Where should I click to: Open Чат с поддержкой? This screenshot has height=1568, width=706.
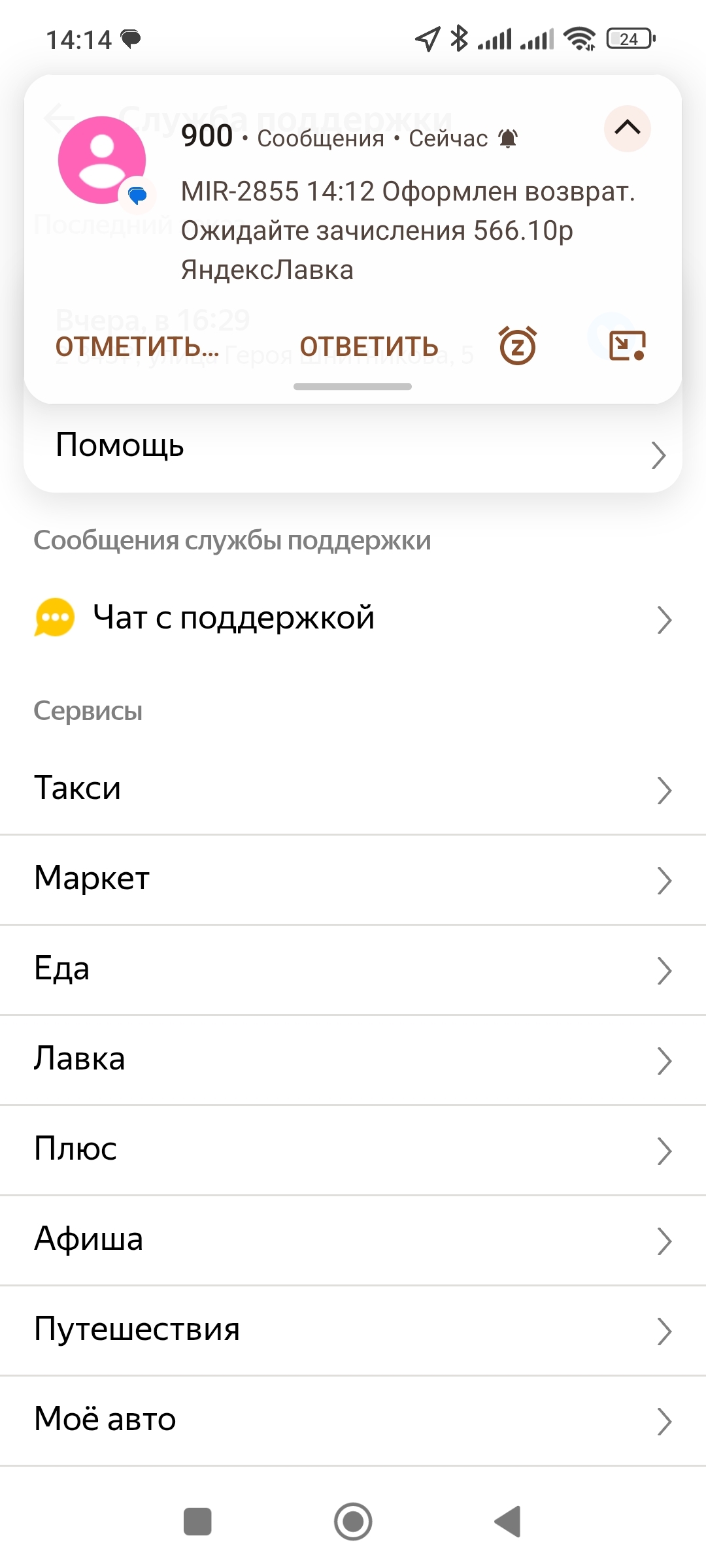(x=353, y=618)
